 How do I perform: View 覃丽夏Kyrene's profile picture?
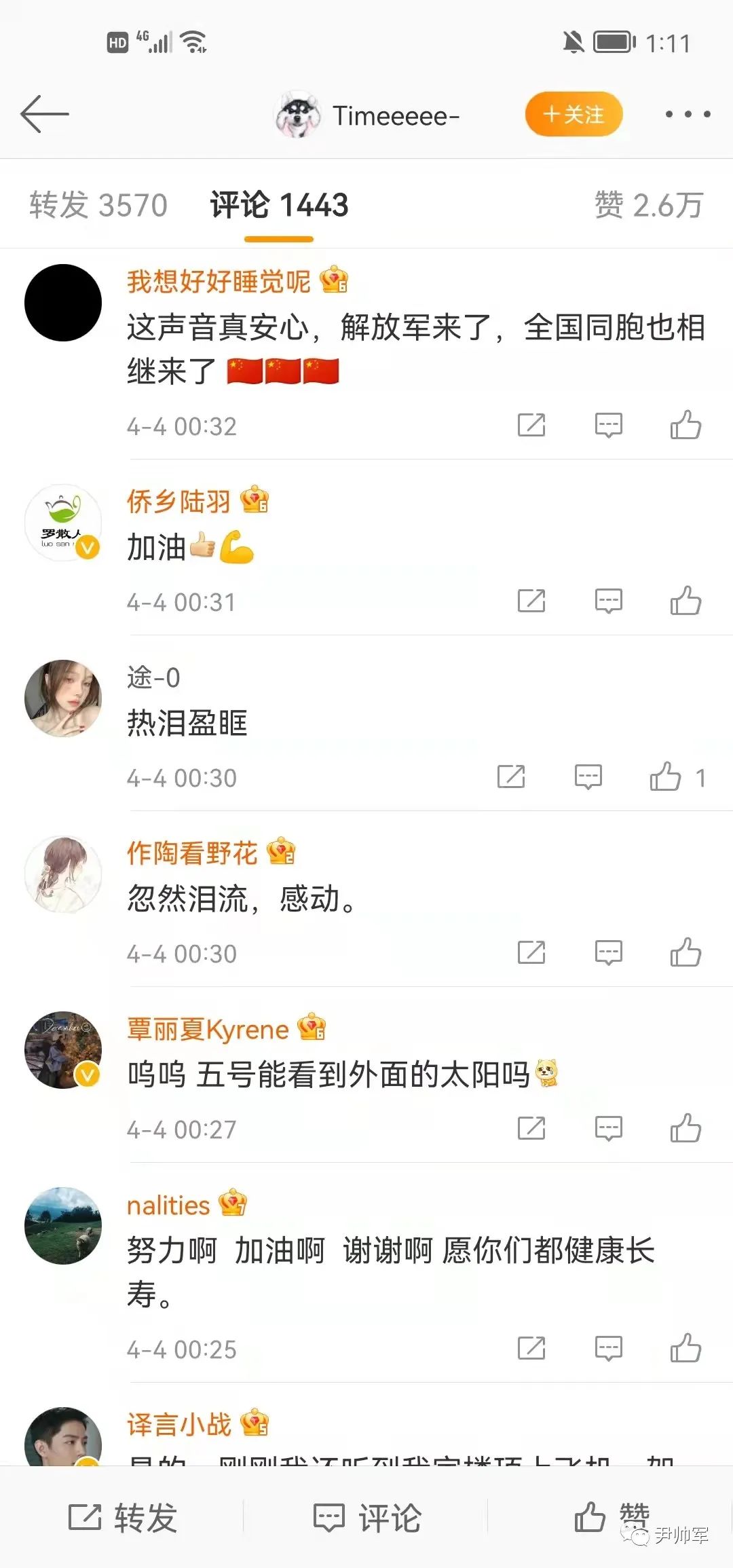[63, 1050]
